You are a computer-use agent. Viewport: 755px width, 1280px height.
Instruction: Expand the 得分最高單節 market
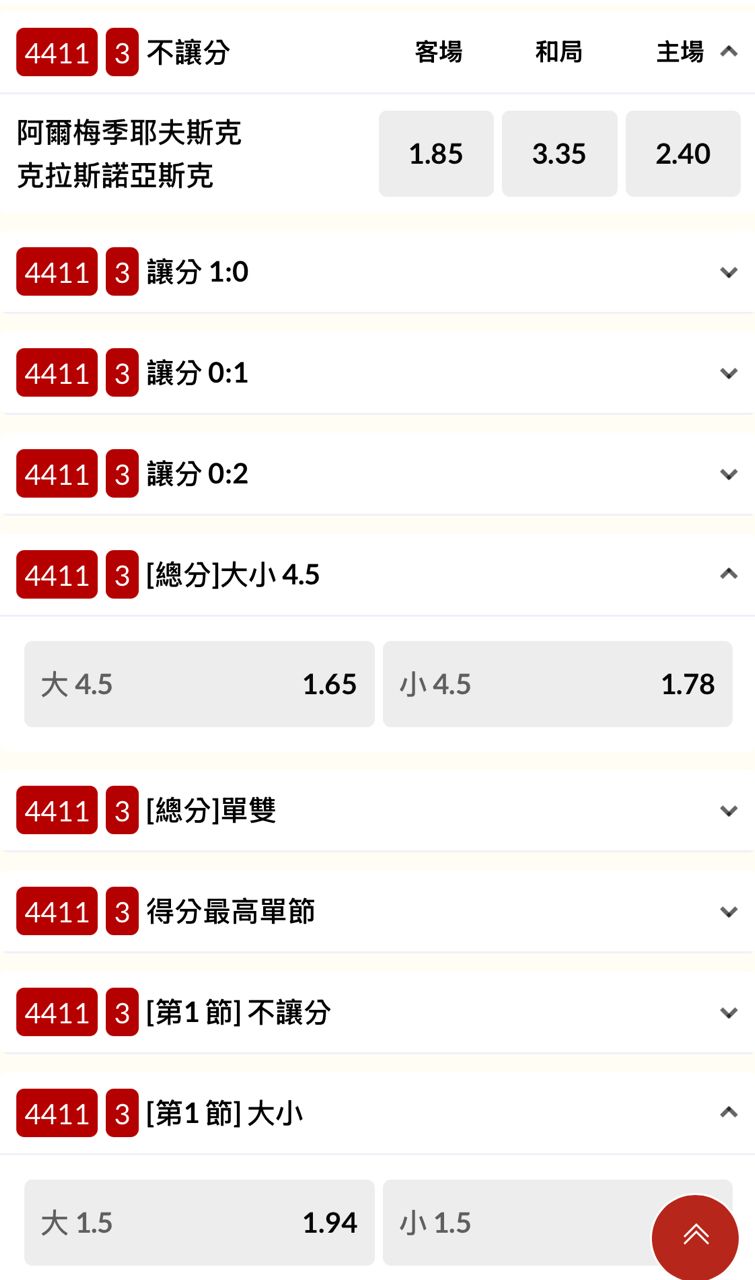[729, 912]
